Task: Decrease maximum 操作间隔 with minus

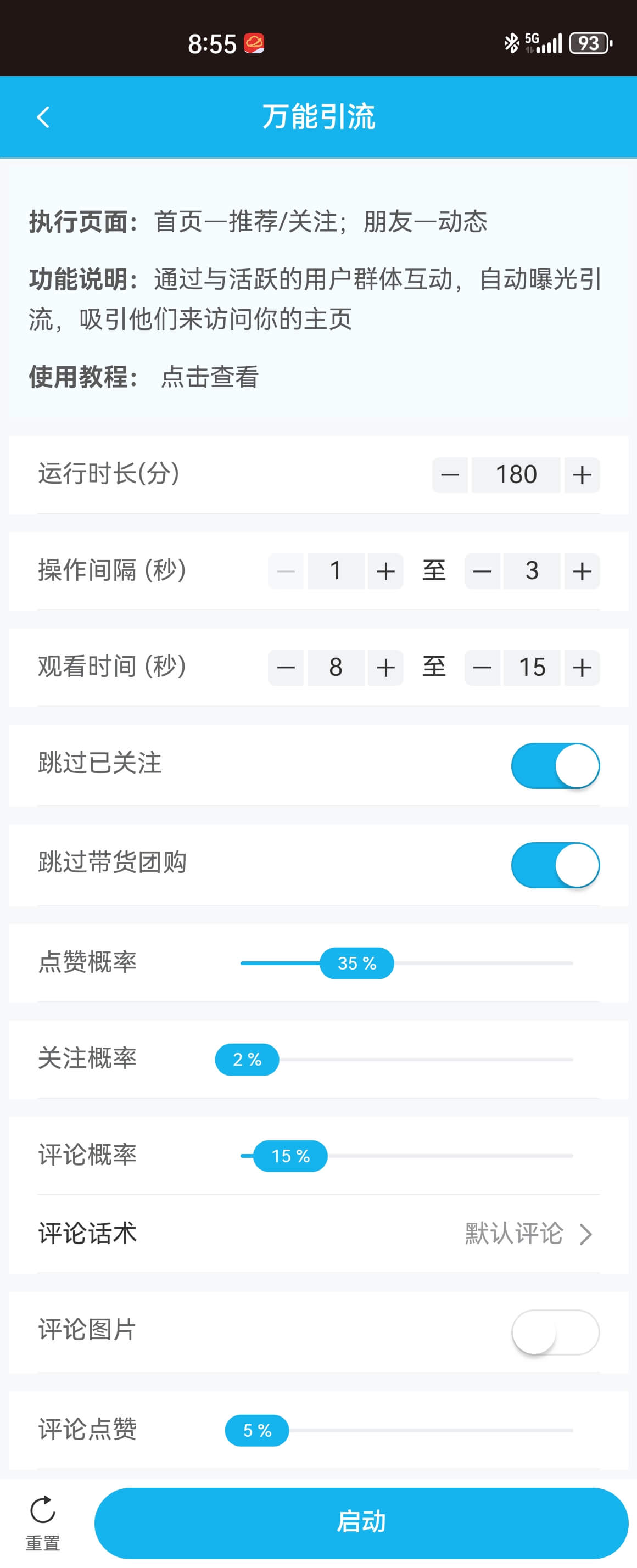Action: pos(482,570)
